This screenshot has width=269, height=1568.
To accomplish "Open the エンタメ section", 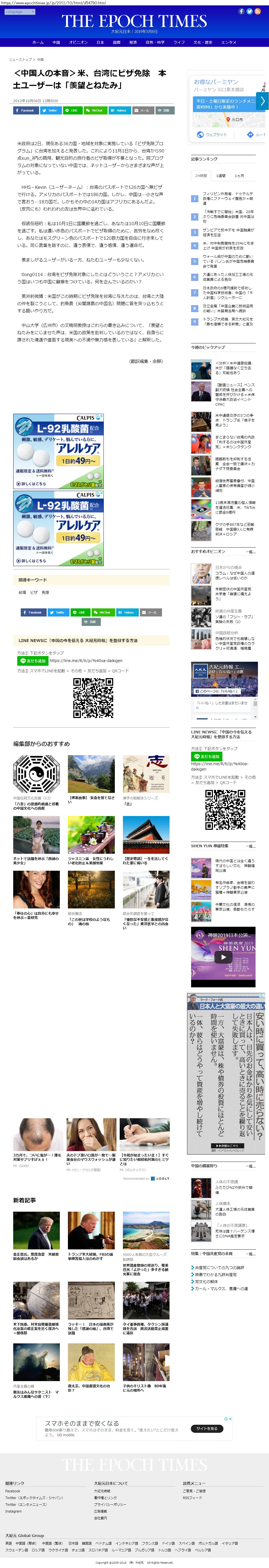I will (228, 42).
